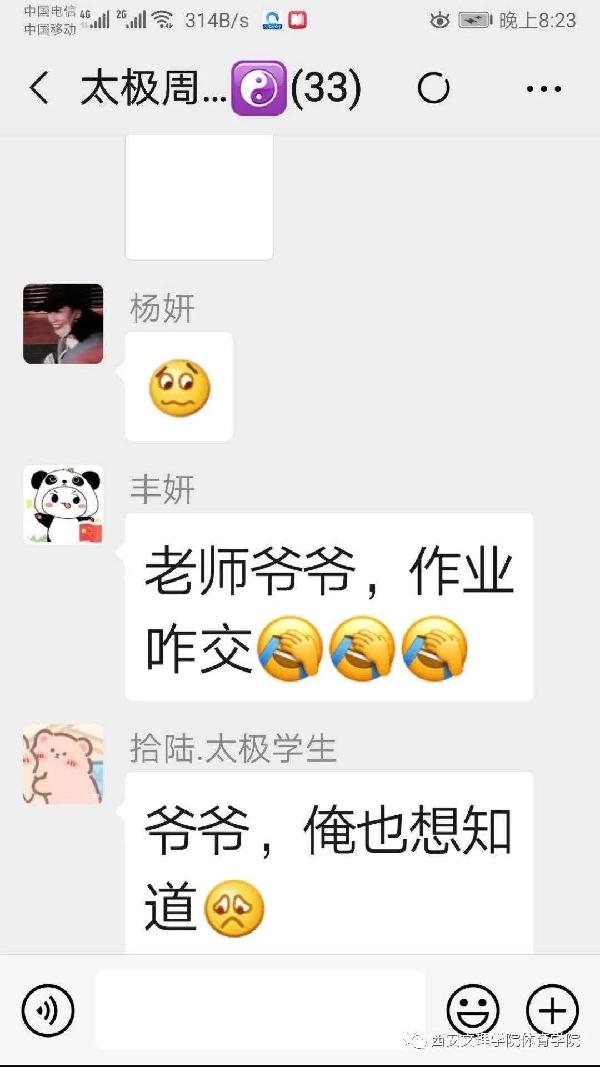Switch to voice message input
This screenshot has width=600, height=1067.
(x=48, y=1009)
